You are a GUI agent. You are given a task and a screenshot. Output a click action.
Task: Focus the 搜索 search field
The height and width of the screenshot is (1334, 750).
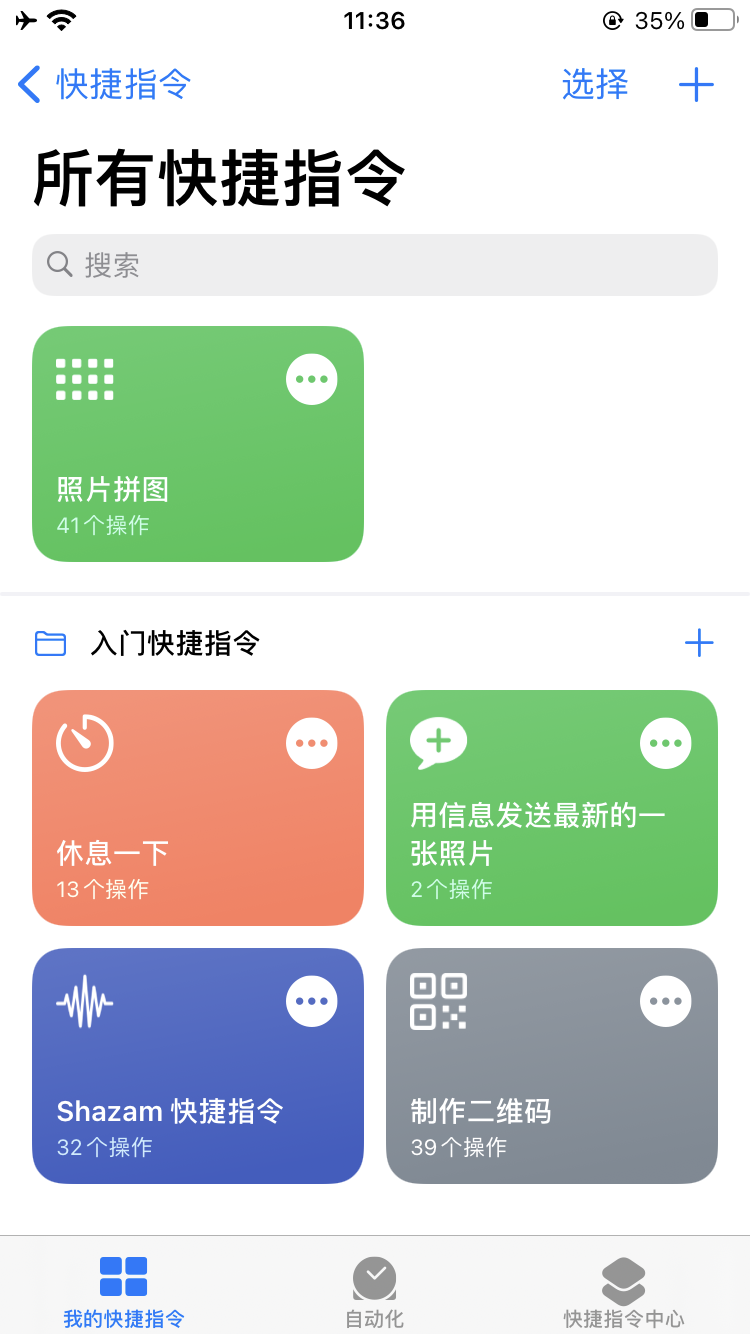pos(375,265)
